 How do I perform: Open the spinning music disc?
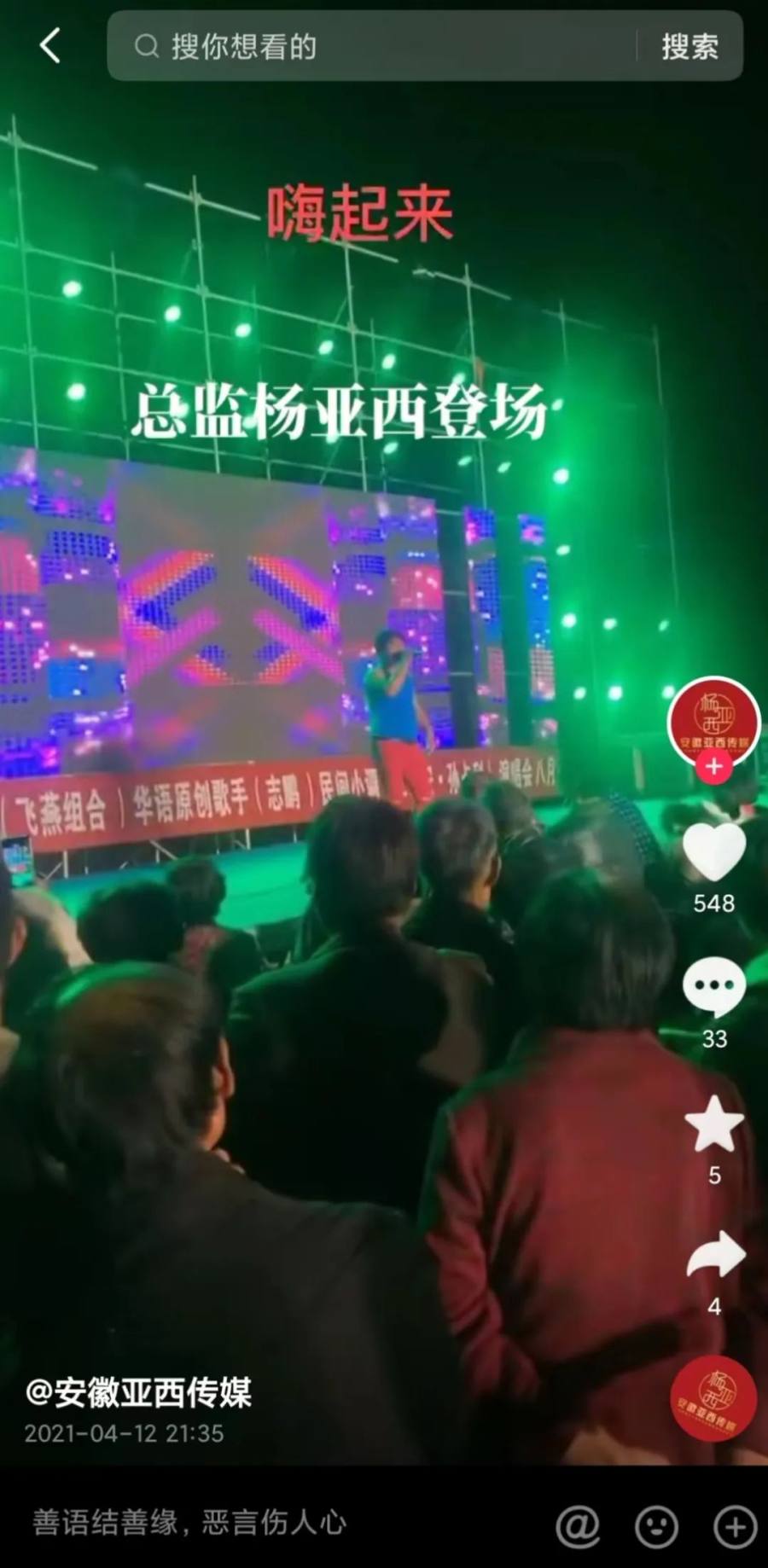click(x=713, y=1400)
